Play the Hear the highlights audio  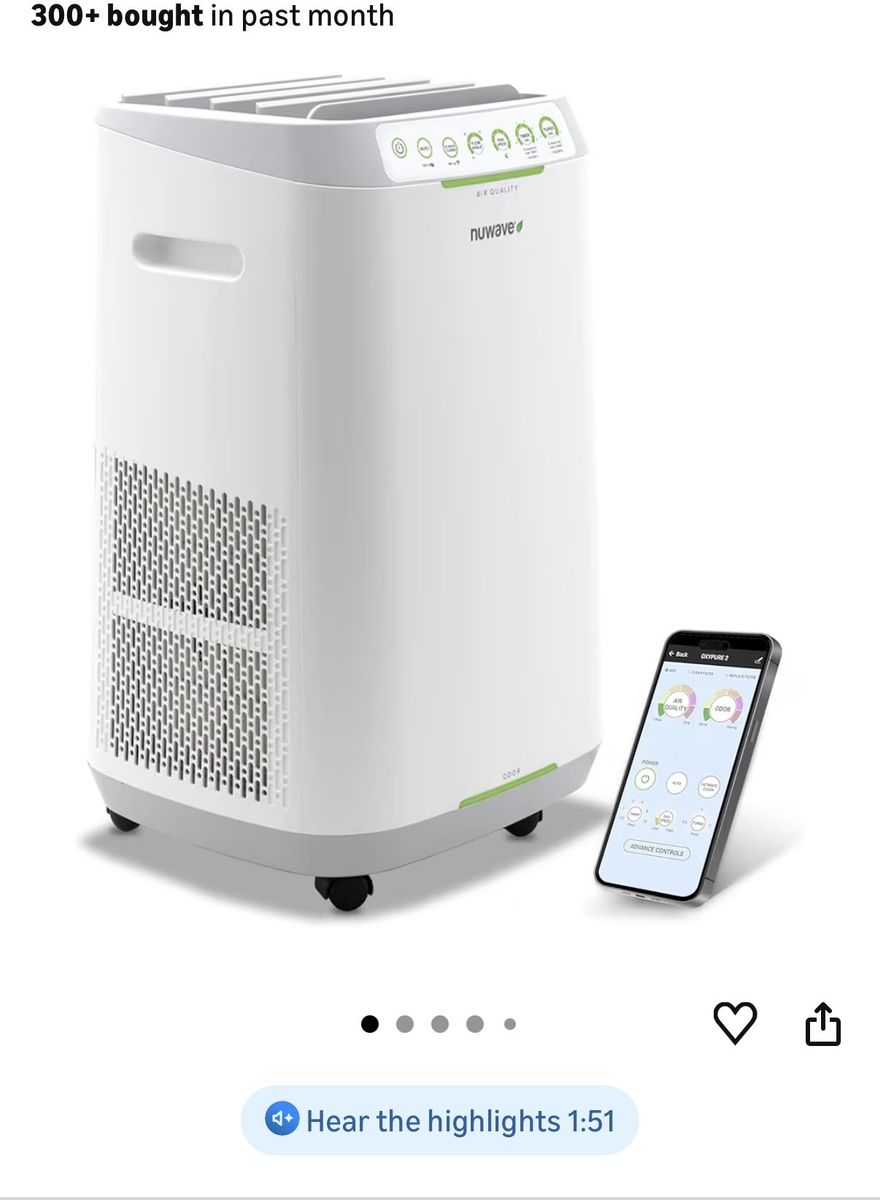click(440, 1120)
